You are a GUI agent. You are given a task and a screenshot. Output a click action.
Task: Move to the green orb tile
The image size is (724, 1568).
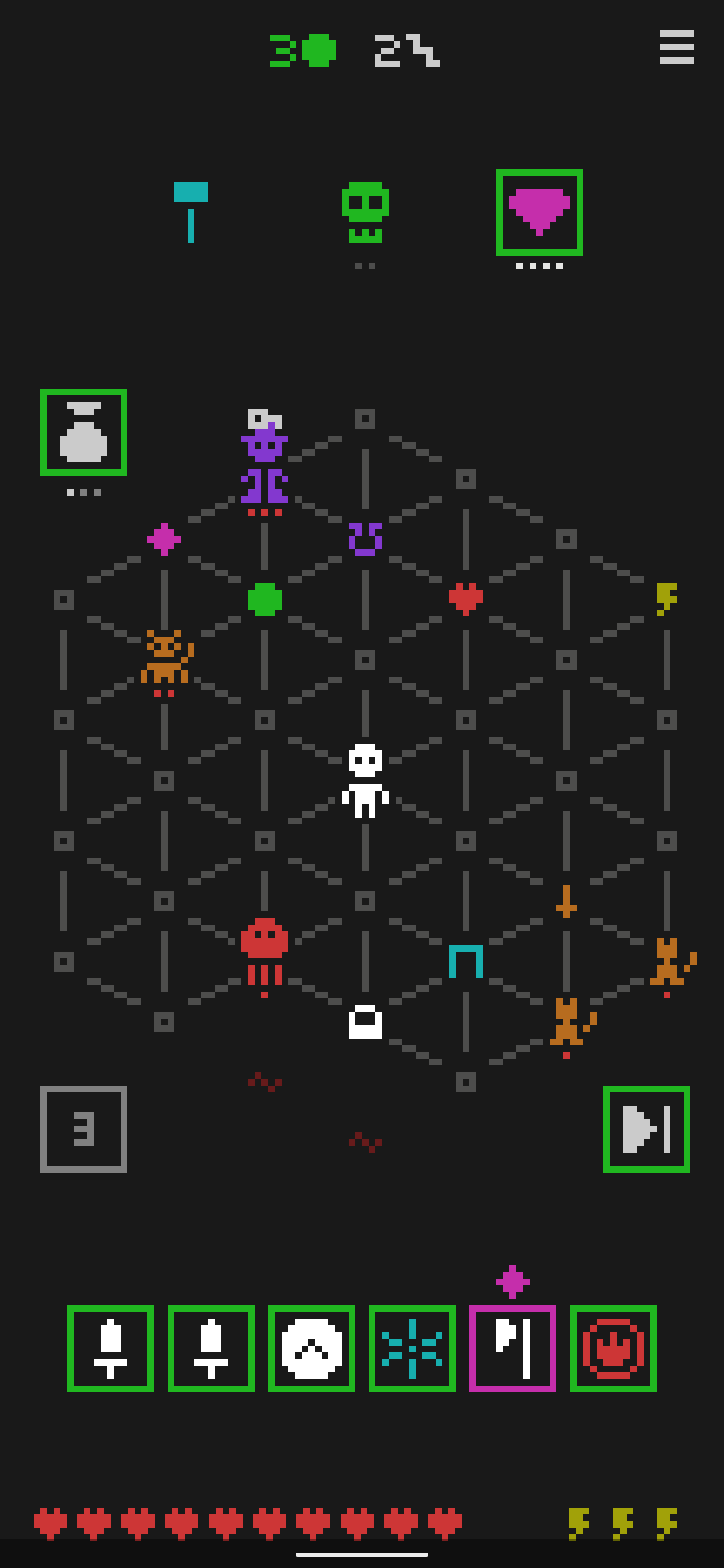(x=265, y=599)
